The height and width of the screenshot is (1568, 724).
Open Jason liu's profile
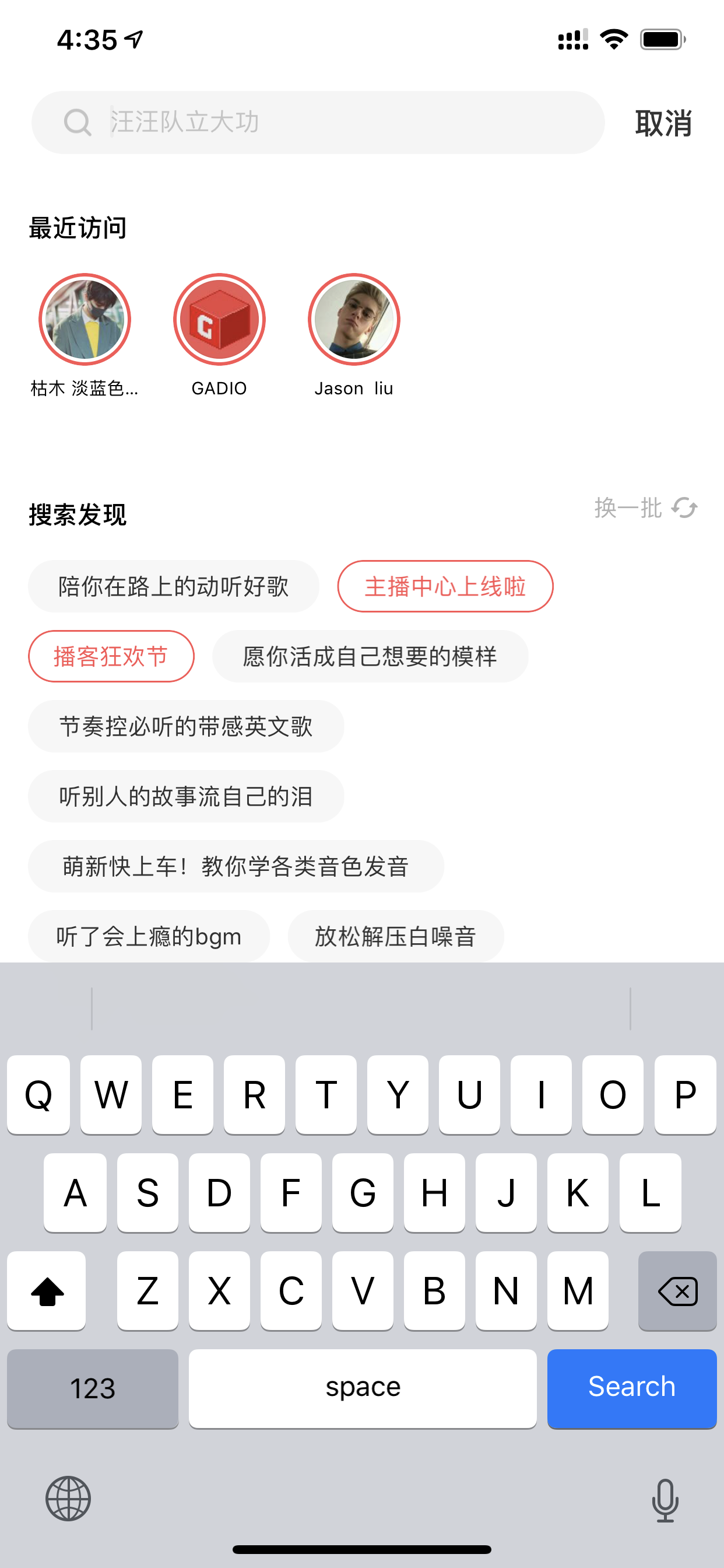point(353,335)
